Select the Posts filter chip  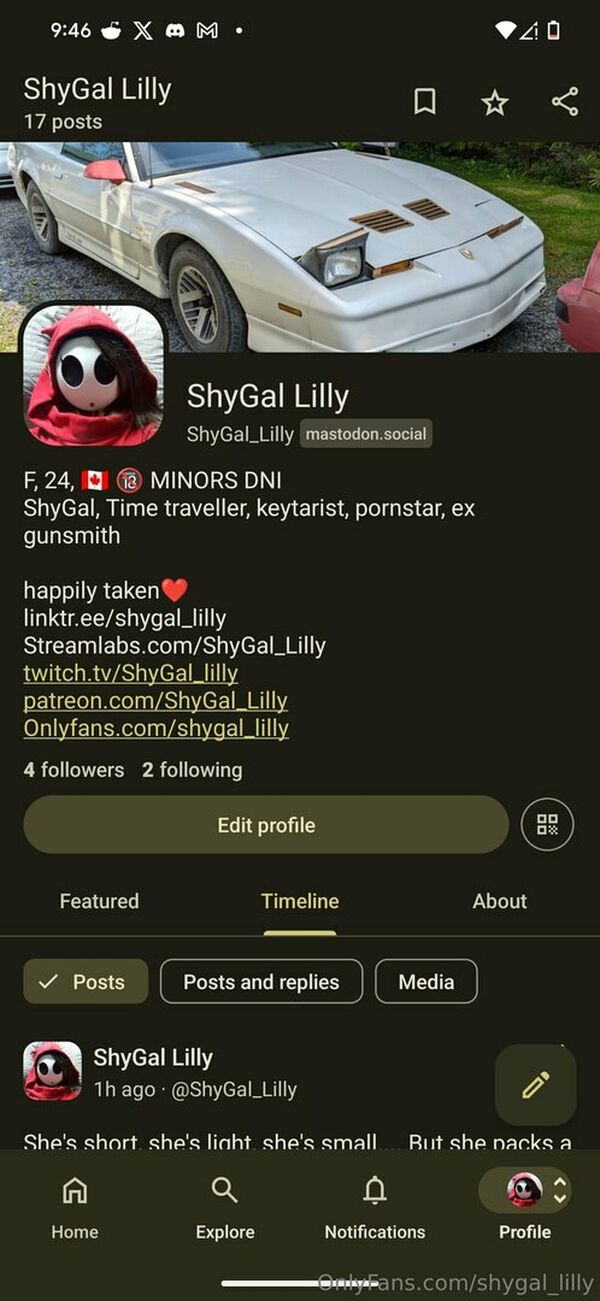(x=85, y=982)
